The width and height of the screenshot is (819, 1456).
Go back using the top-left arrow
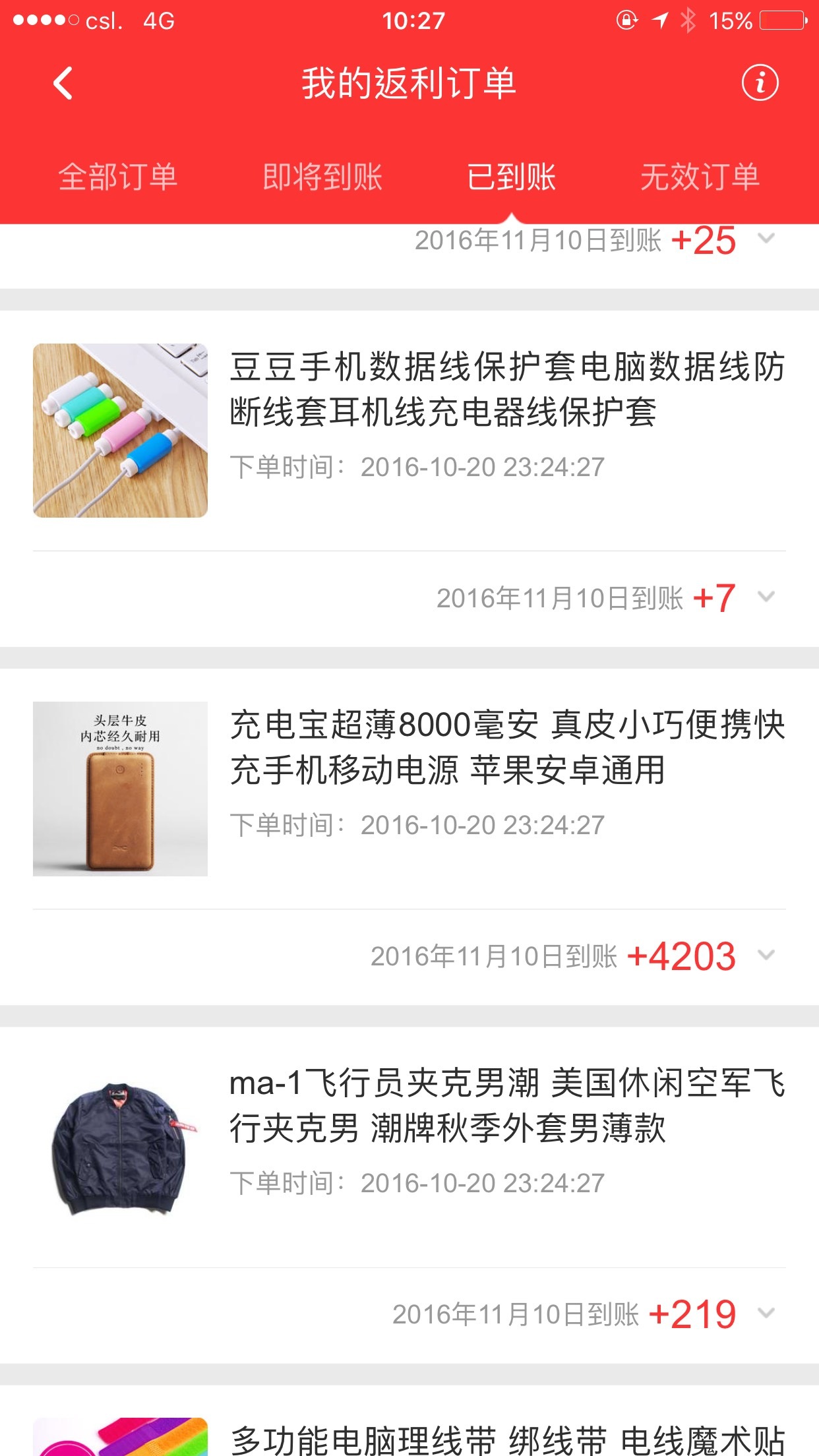(63, 84)
